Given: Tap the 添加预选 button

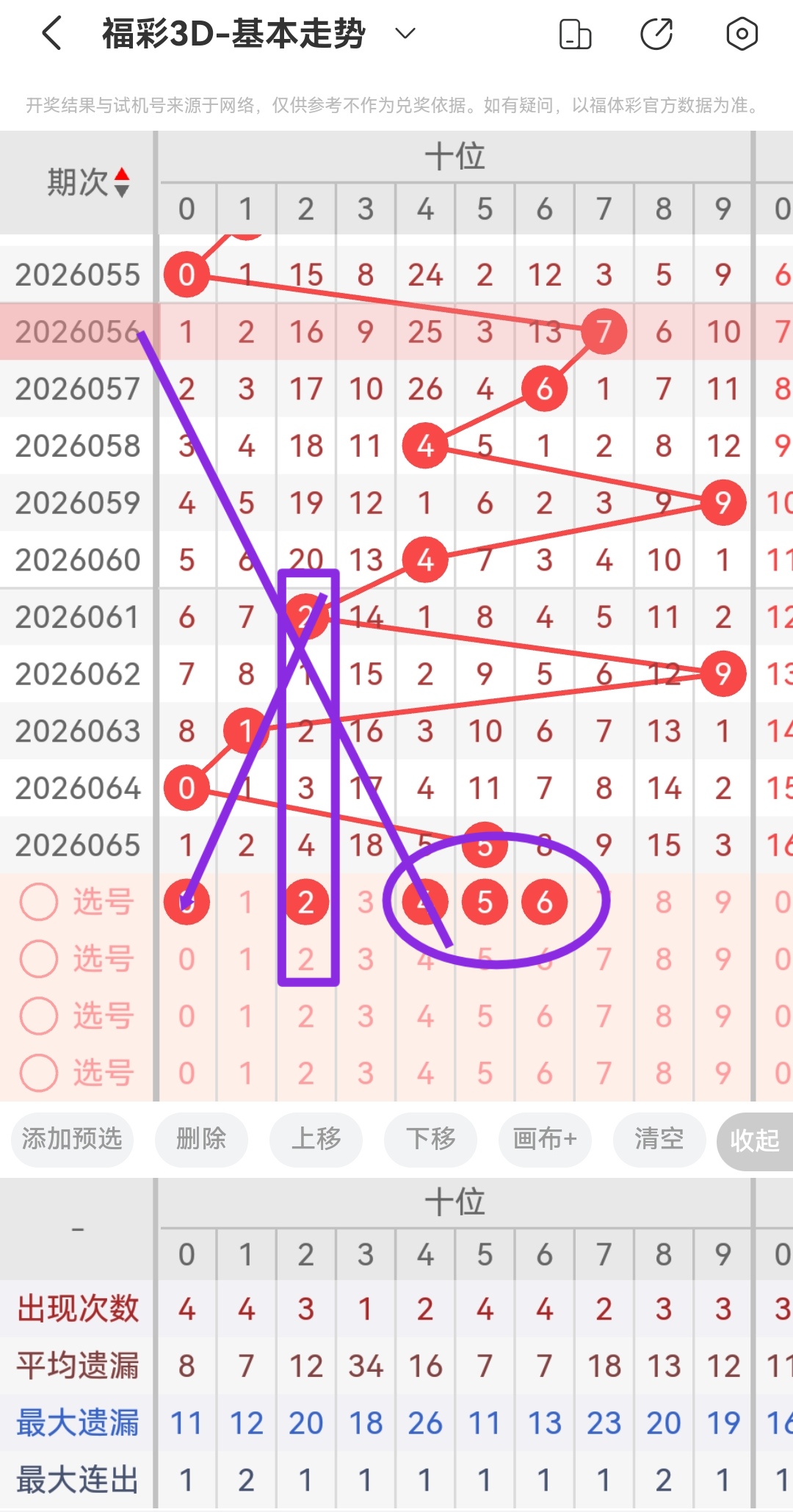Looking at the screenshot, I should (x=71, y=1140).
